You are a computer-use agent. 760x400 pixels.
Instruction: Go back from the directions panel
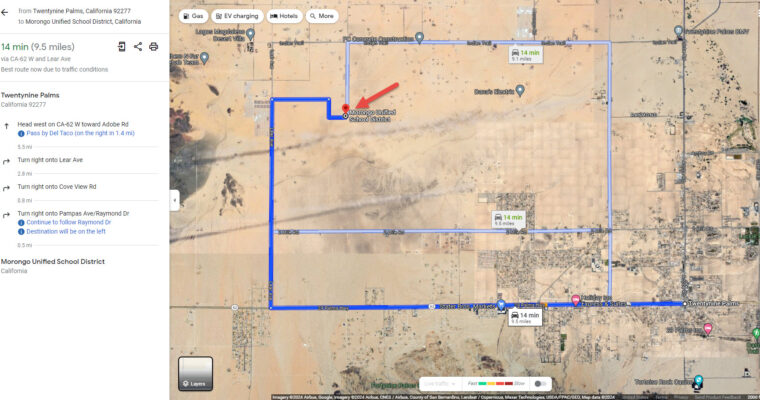click(x=5, y=12)
